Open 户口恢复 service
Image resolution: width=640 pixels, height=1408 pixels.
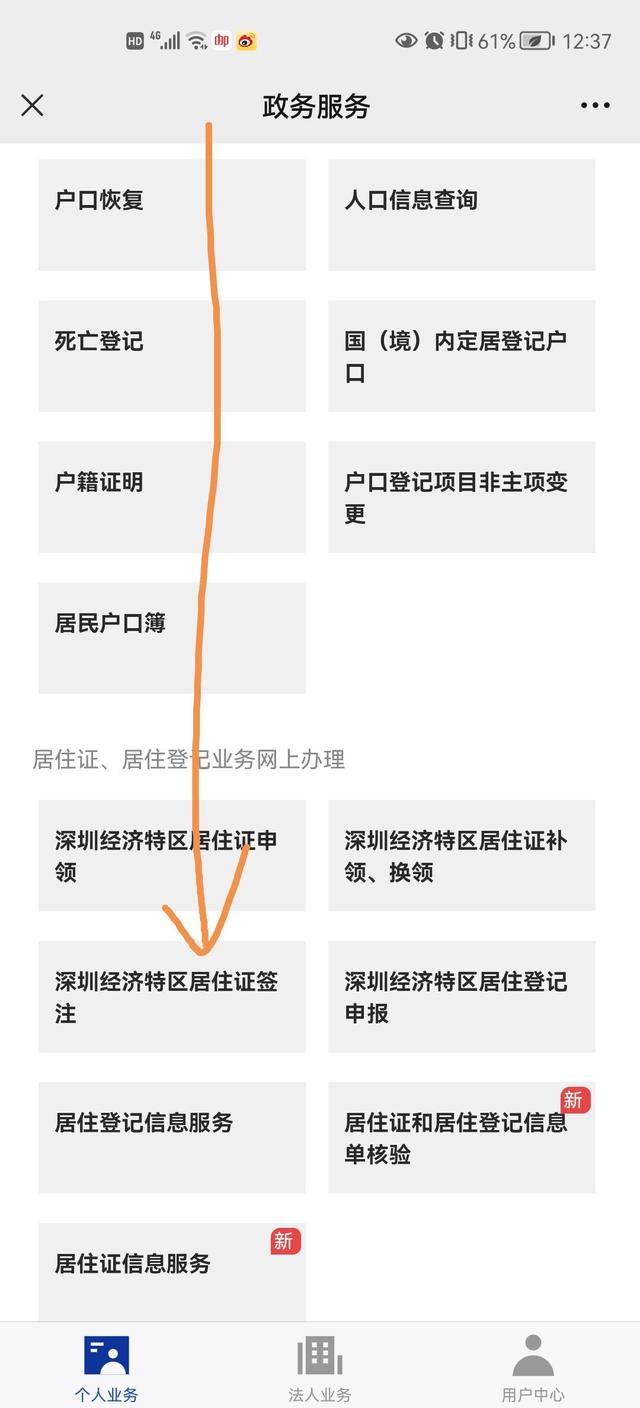(x=172, y=214)
